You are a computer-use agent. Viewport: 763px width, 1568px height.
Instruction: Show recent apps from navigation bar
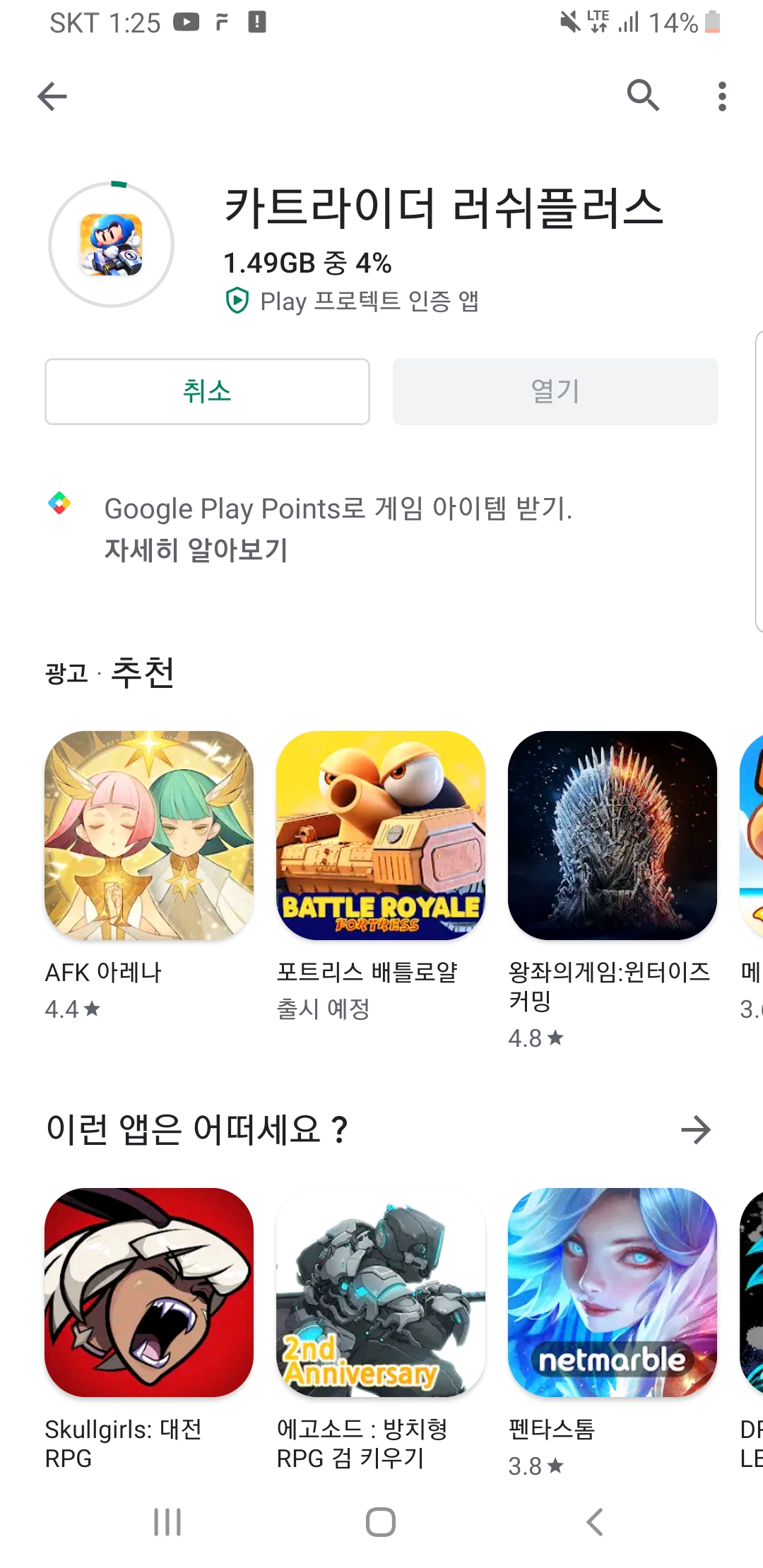[x=167, y=1522]
